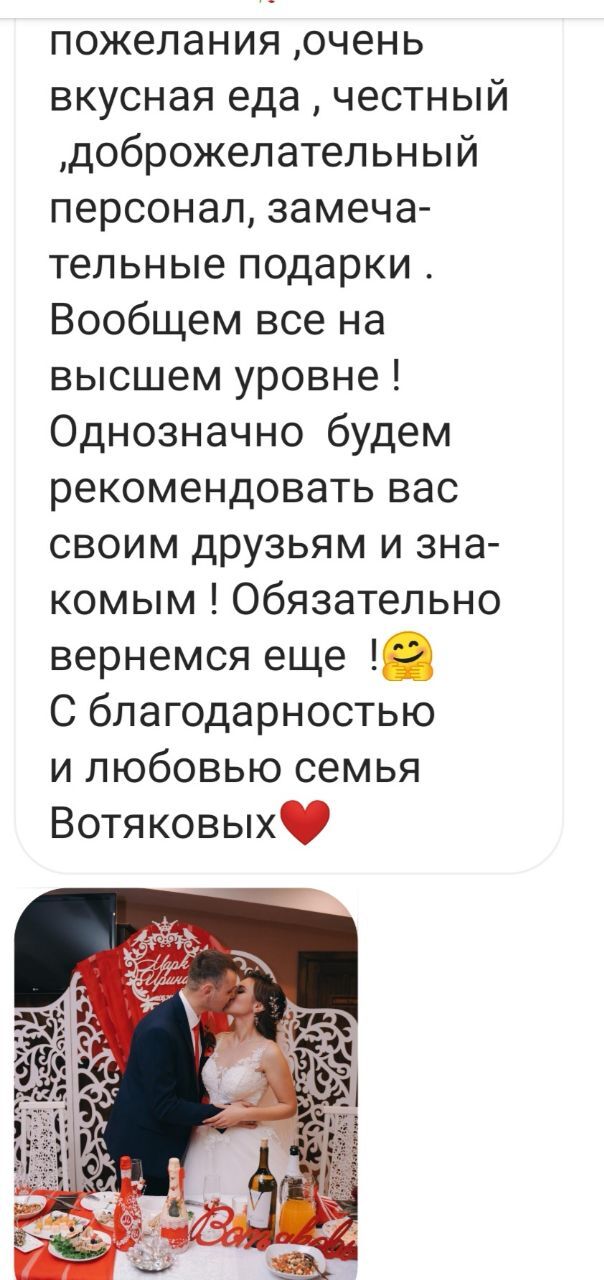Open the wedding photo attachment

click(x=186, y=1084)
